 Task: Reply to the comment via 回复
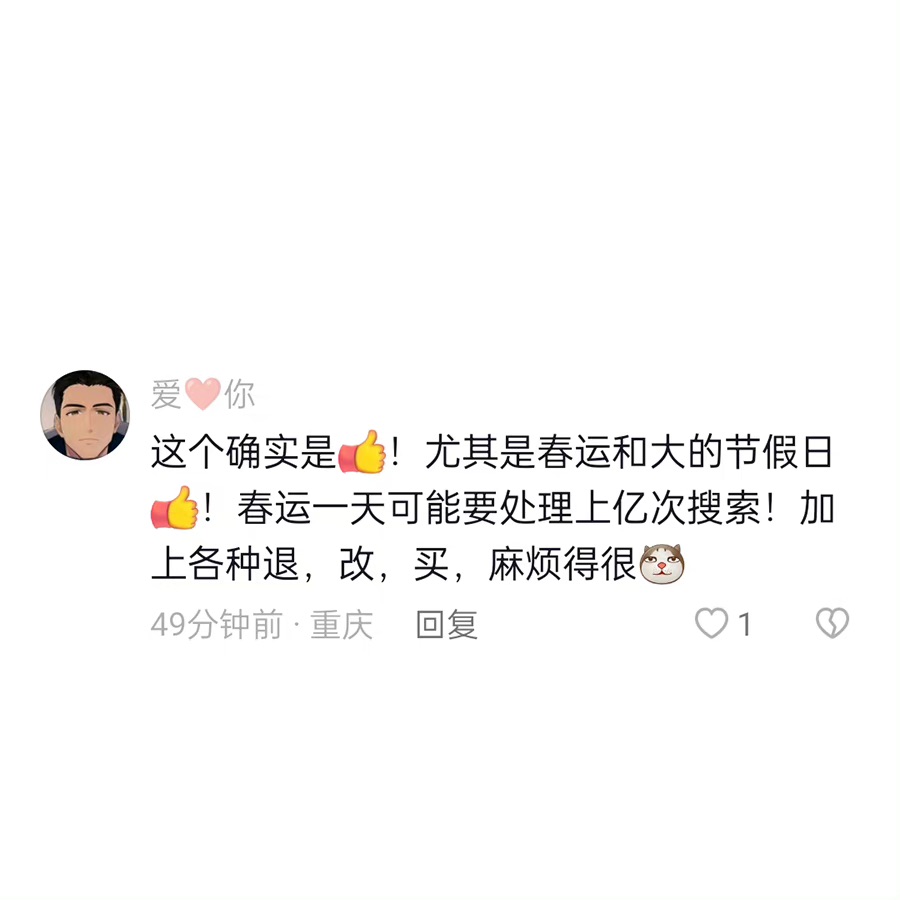tap(447, 625)
